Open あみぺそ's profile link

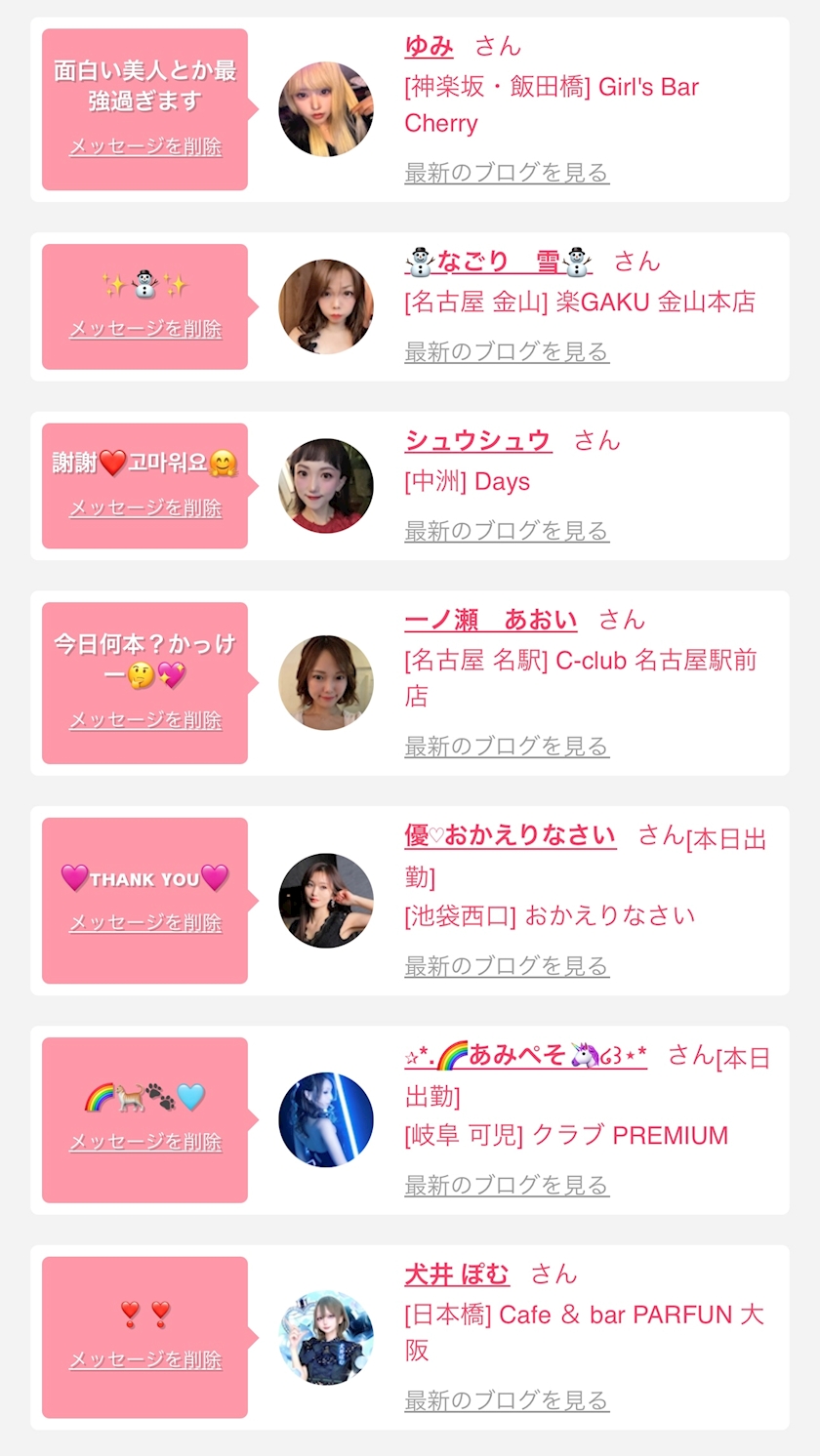525,1055
